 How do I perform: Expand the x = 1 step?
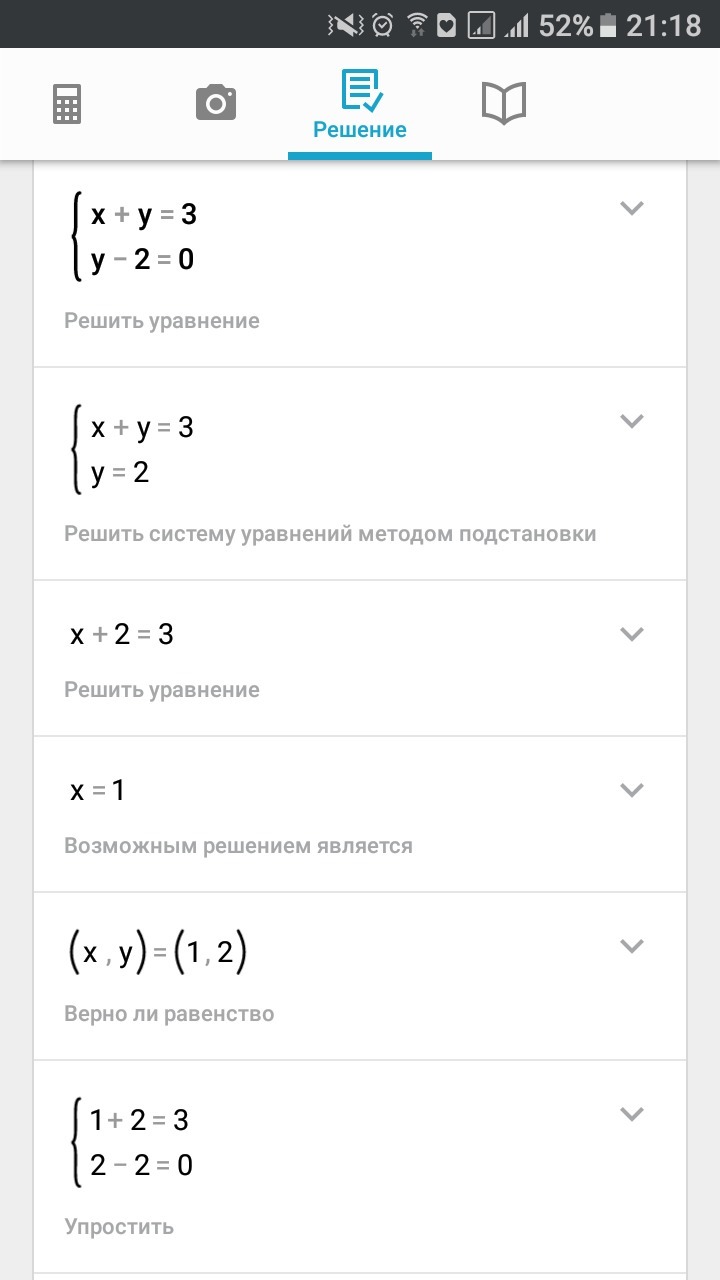(x=631, y=790)
